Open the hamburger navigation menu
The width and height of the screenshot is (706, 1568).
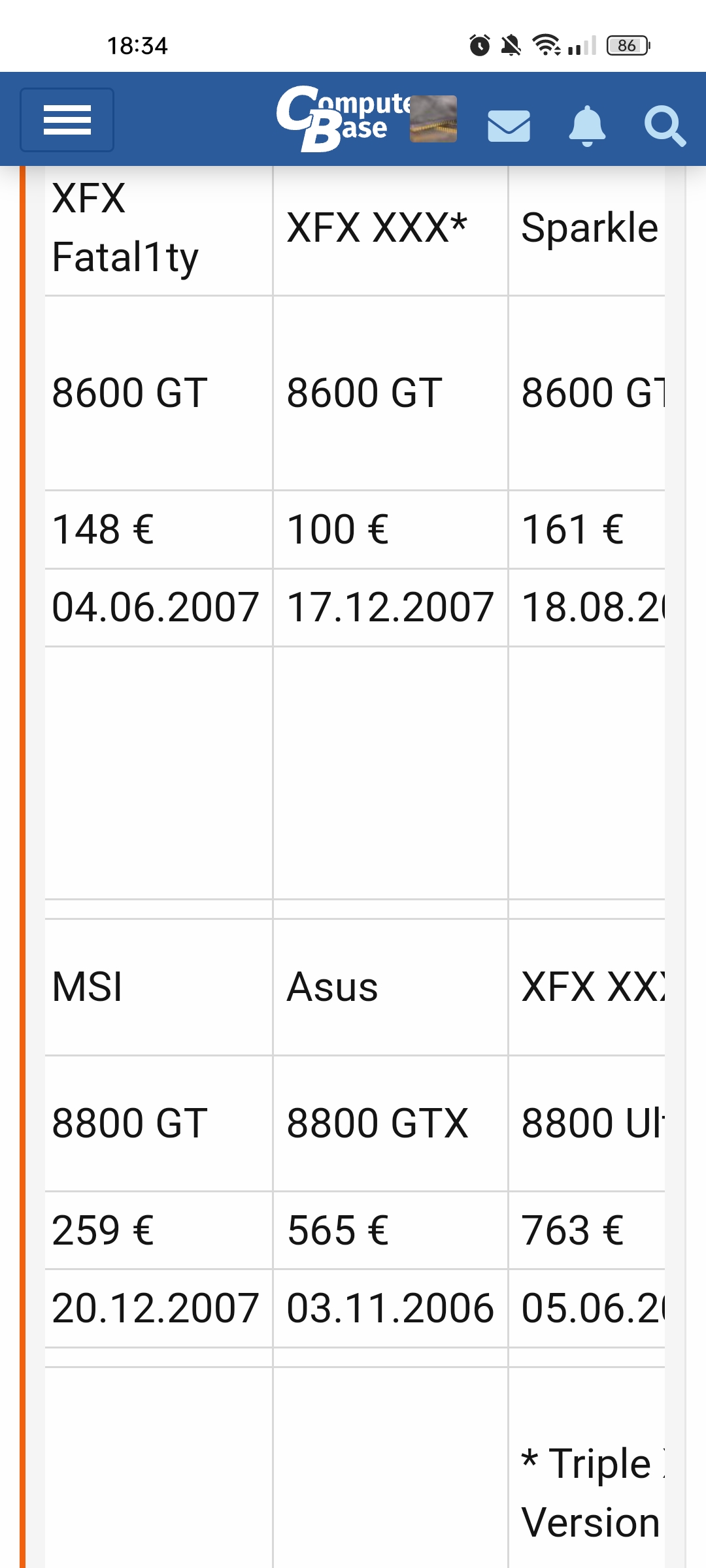[66, 120]
